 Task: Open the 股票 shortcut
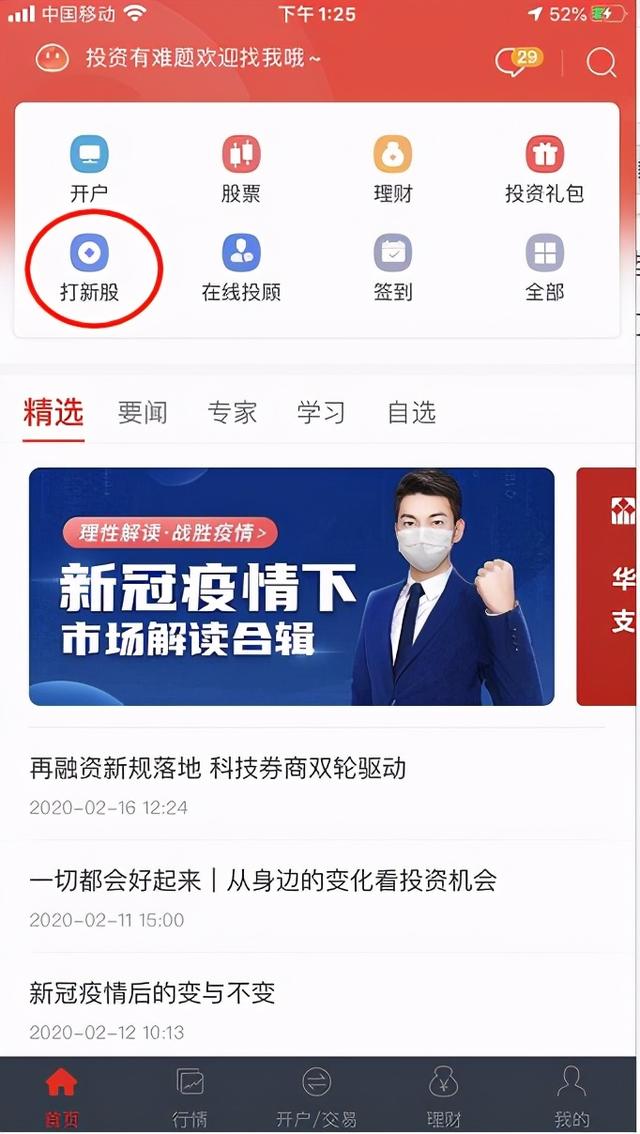coord(241,169)
